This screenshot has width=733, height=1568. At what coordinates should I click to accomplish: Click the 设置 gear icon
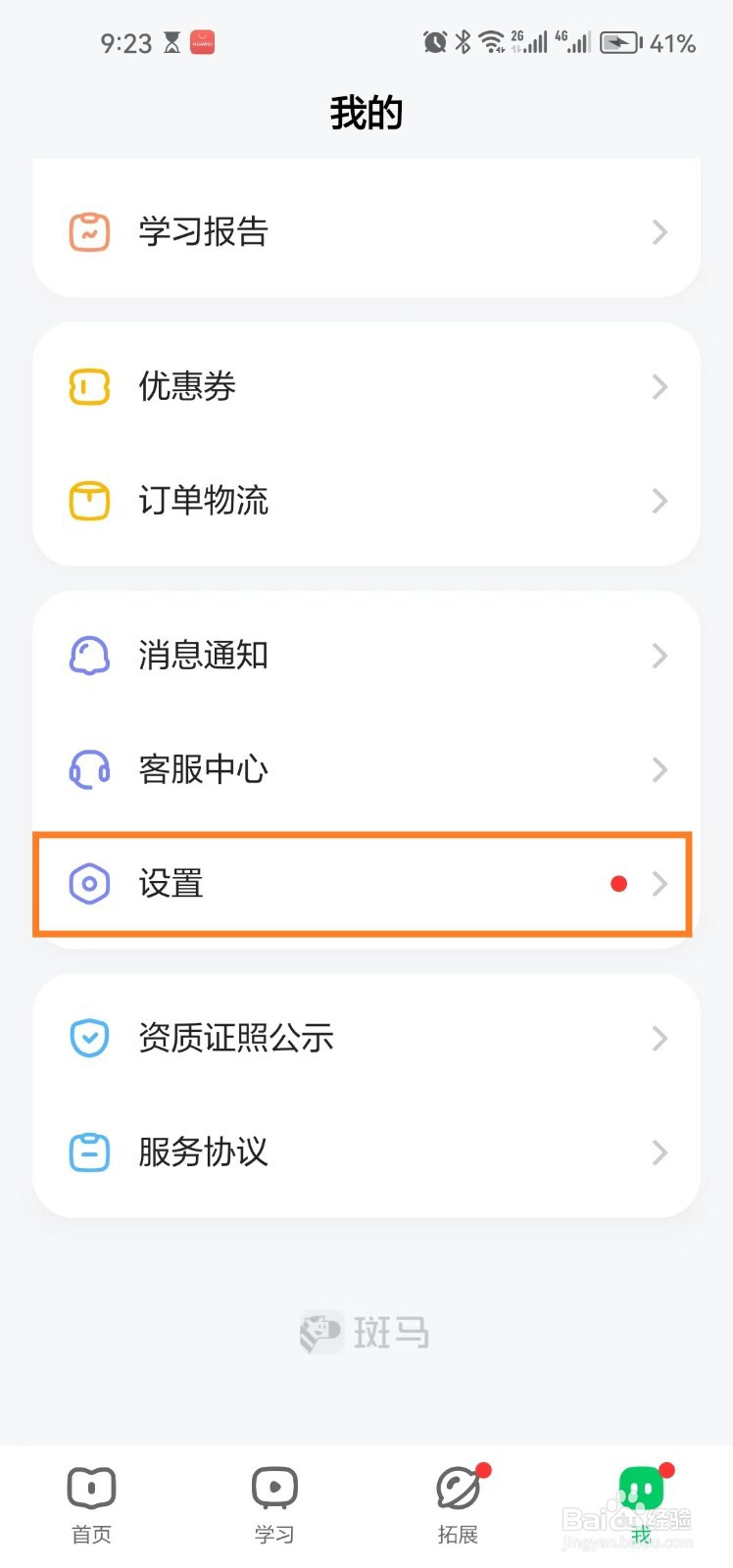(89, 883)
